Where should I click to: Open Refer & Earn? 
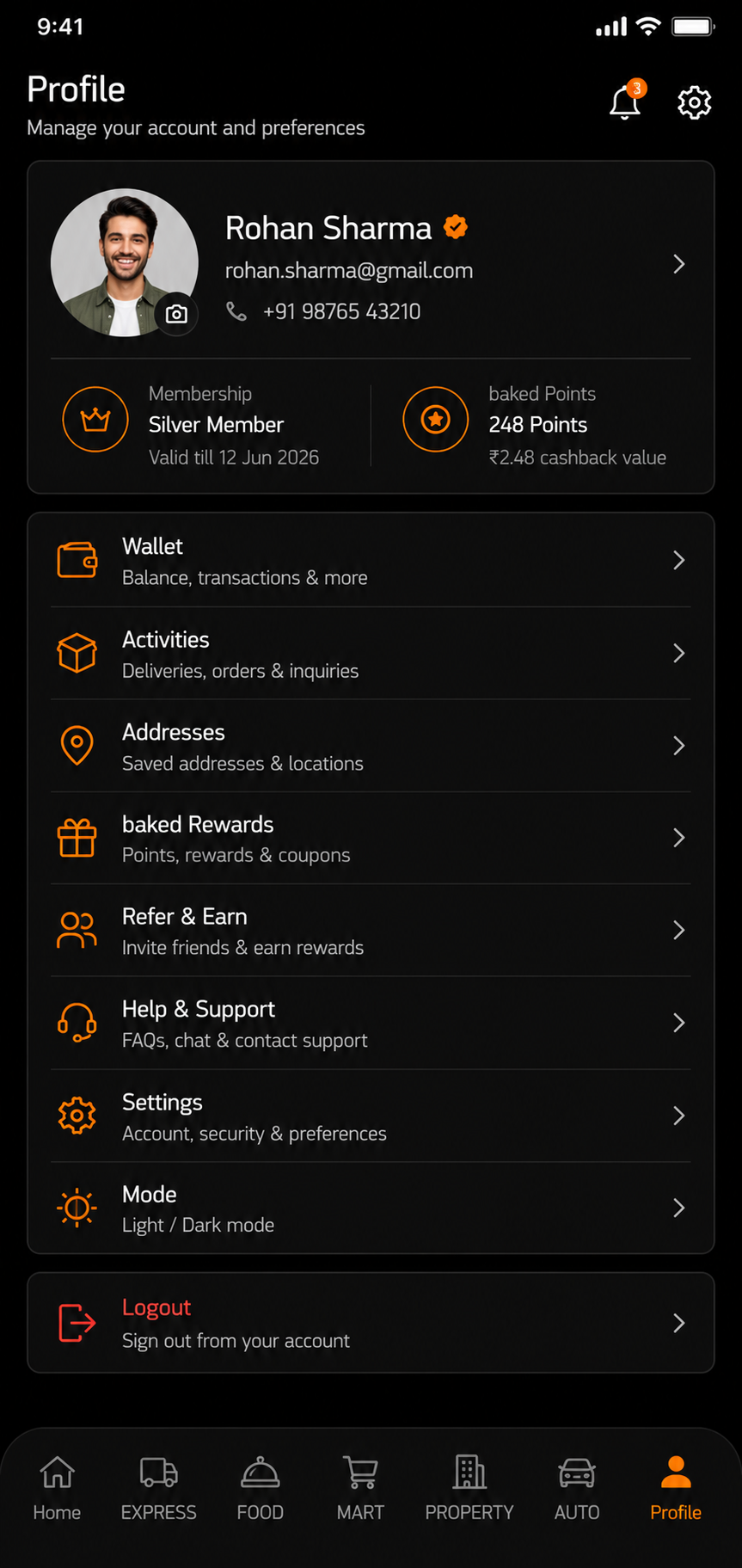371,931
